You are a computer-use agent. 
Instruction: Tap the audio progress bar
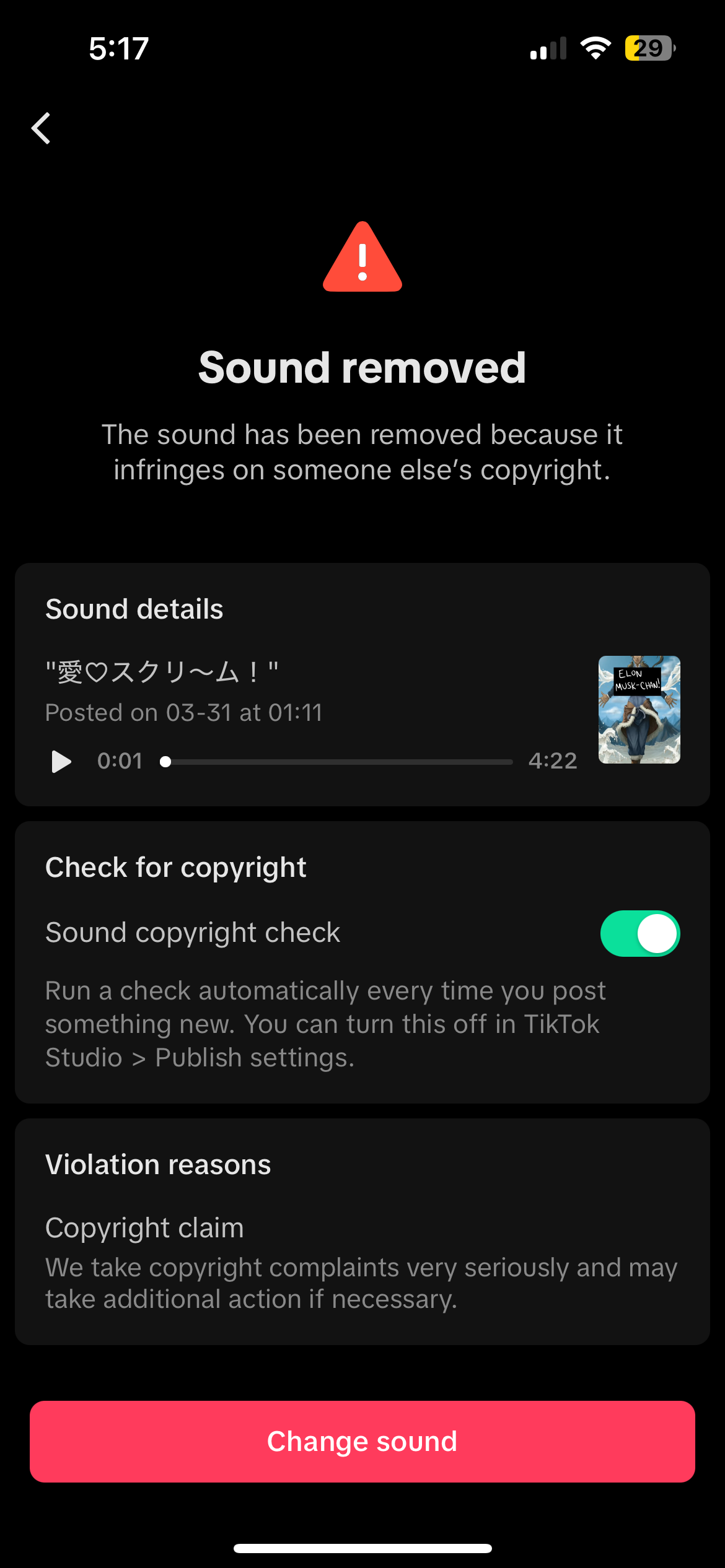[338, 762]
